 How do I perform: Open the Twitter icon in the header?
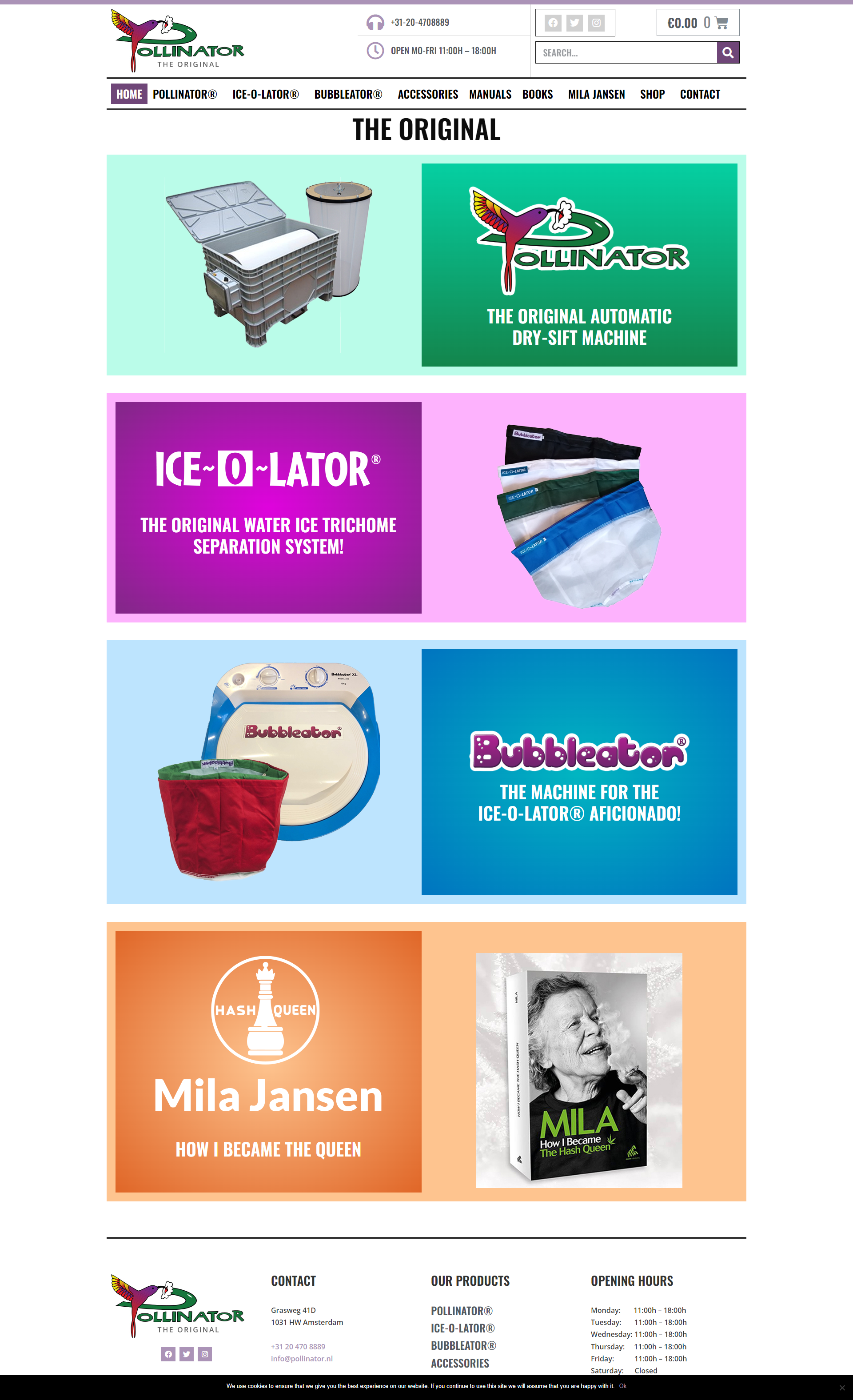click(574, 23)
